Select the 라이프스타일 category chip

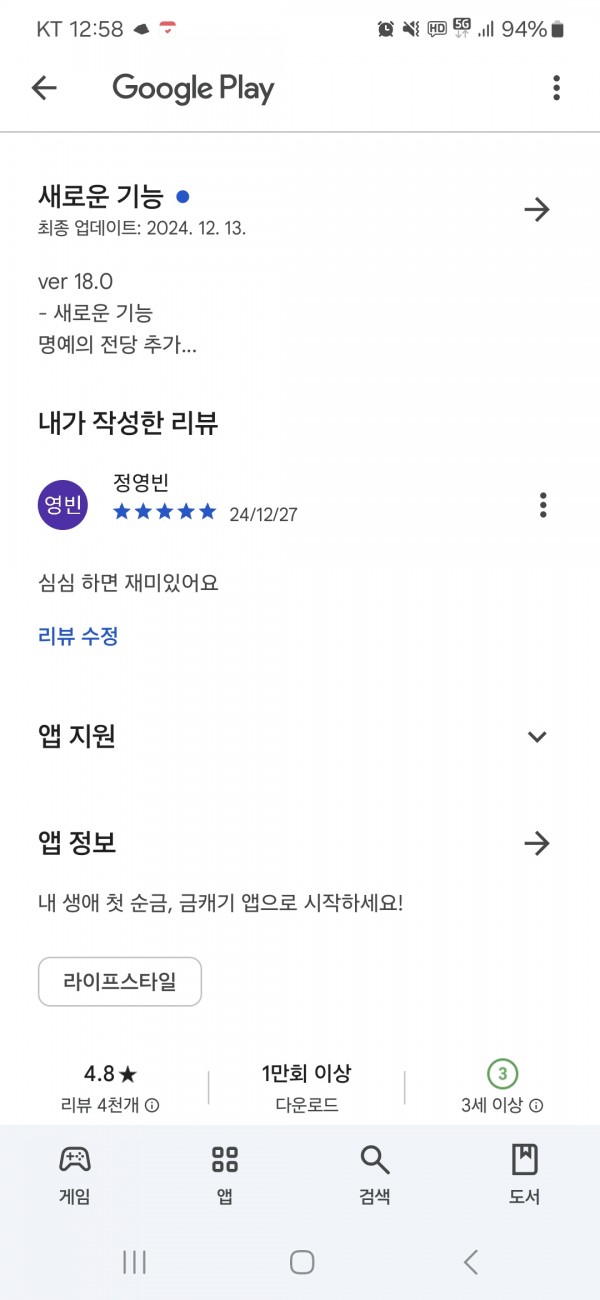click(x=120, y=981)
